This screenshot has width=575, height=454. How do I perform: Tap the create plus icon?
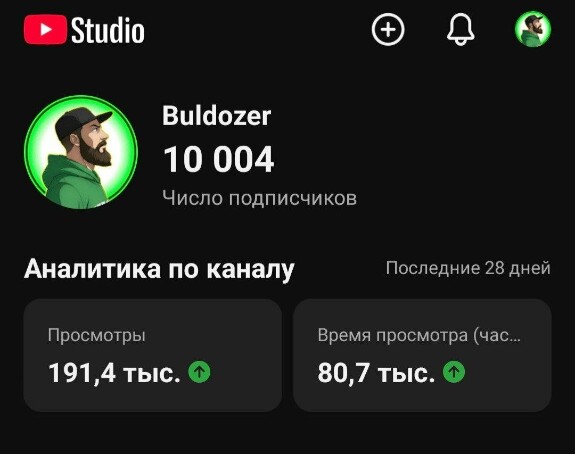point(388,29)
